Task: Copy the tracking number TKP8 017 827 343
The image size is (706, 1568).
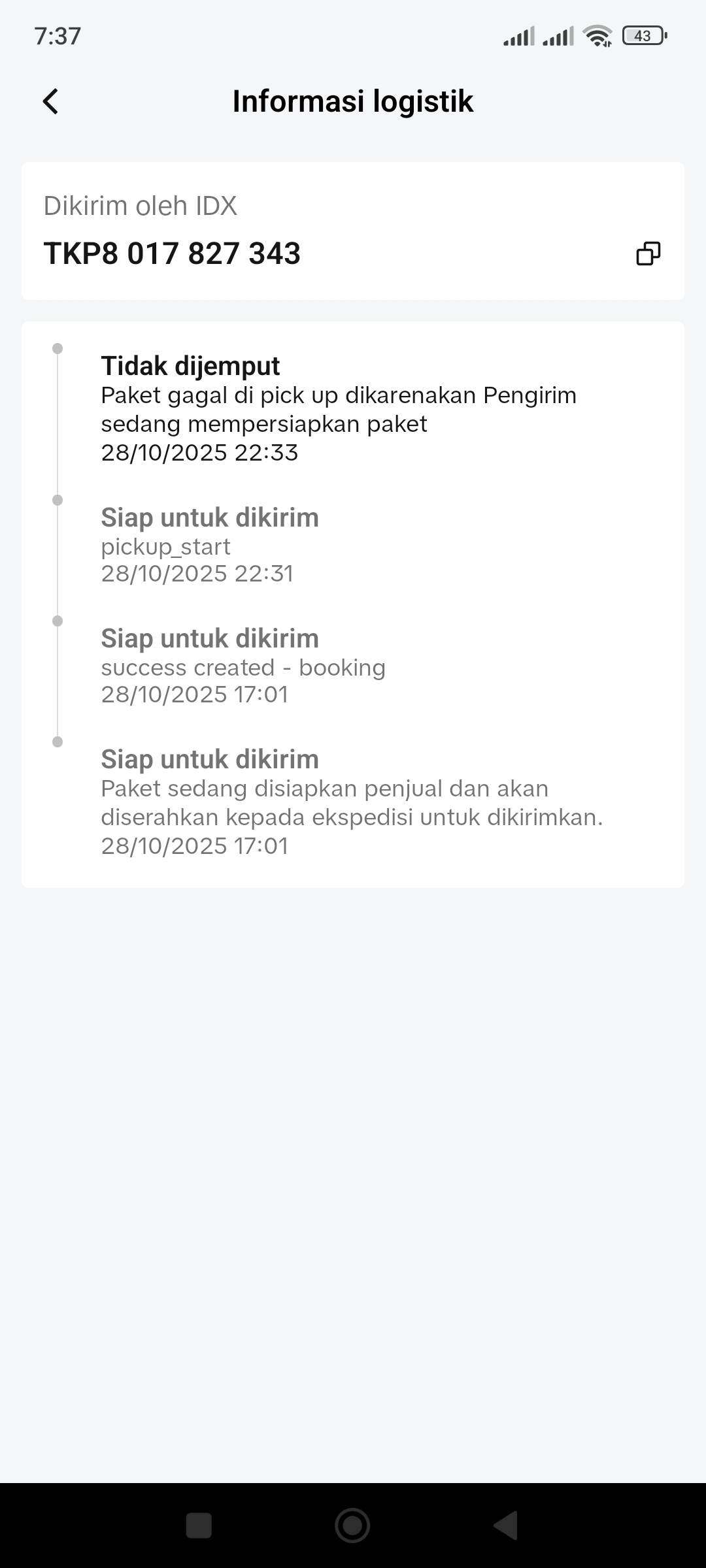Action: click(x=649, y=255)
